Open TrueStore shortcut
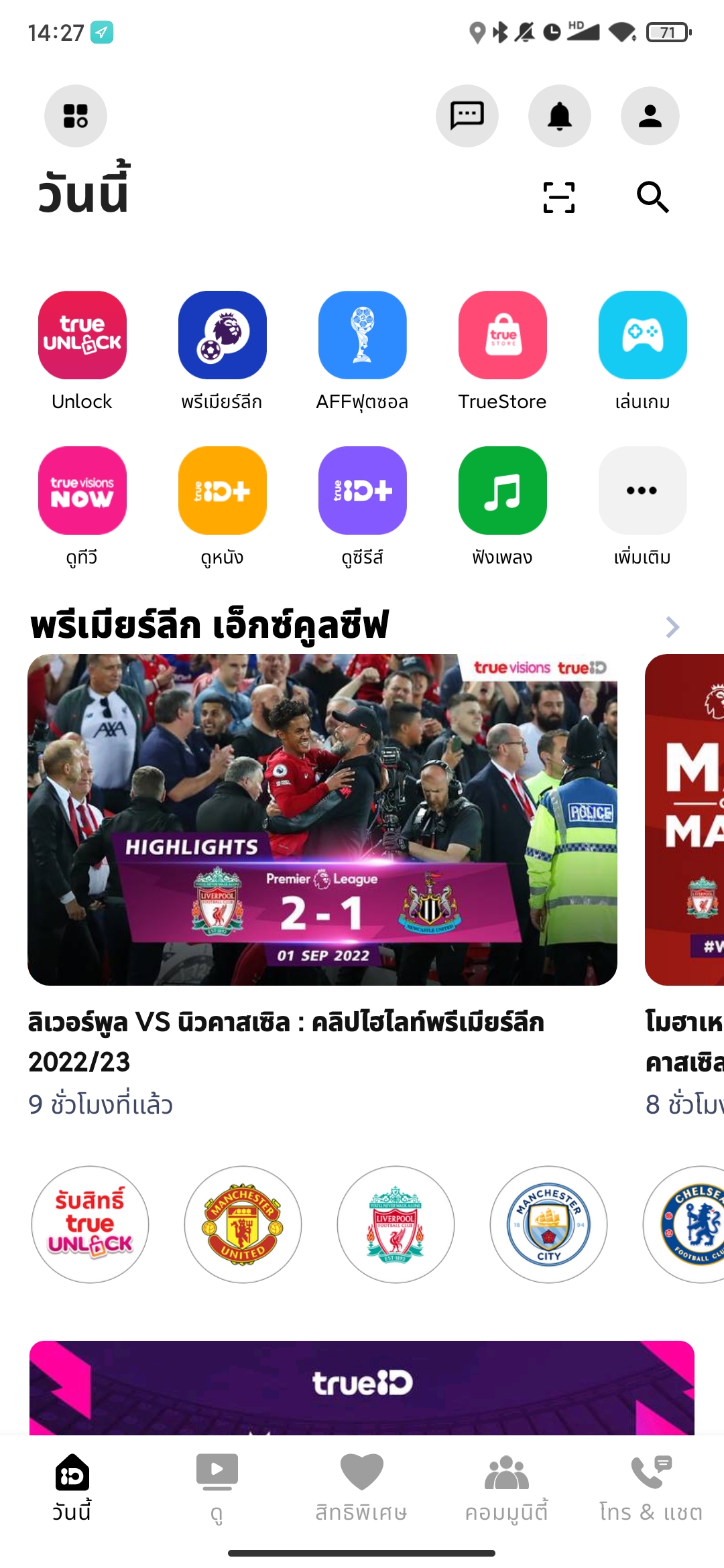Screen dimensions: 724x1568 point(502,335)
